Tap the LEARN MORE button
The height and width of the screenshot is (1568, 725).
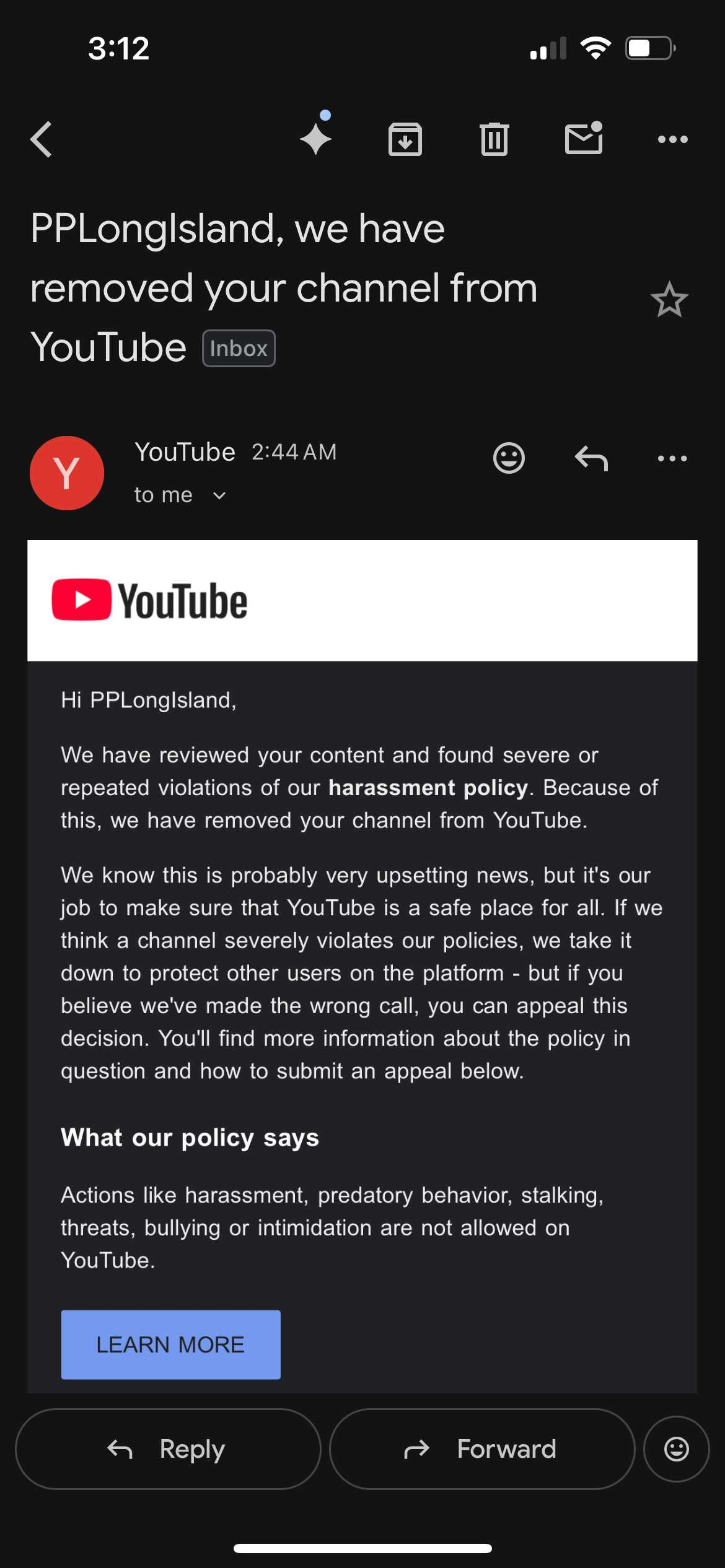point(170,1344)
